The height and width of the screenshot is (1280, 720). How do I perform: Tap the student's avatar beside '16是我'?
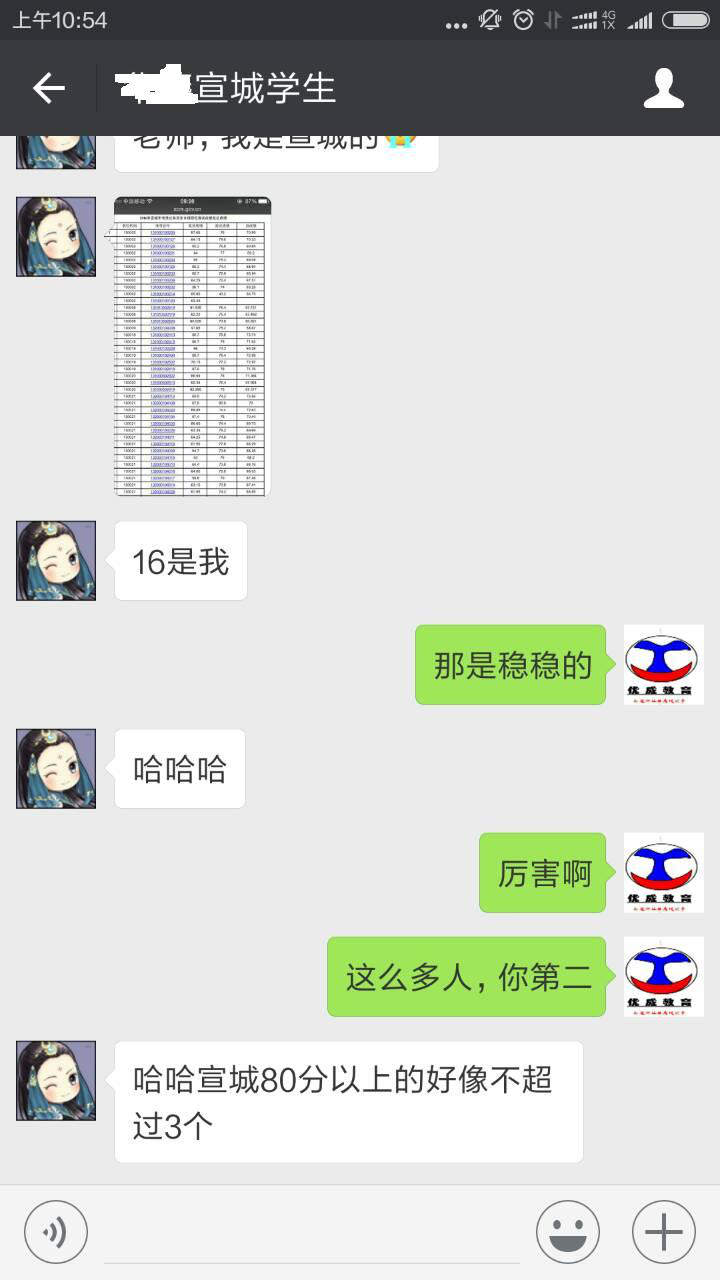[x=56, y=561]
